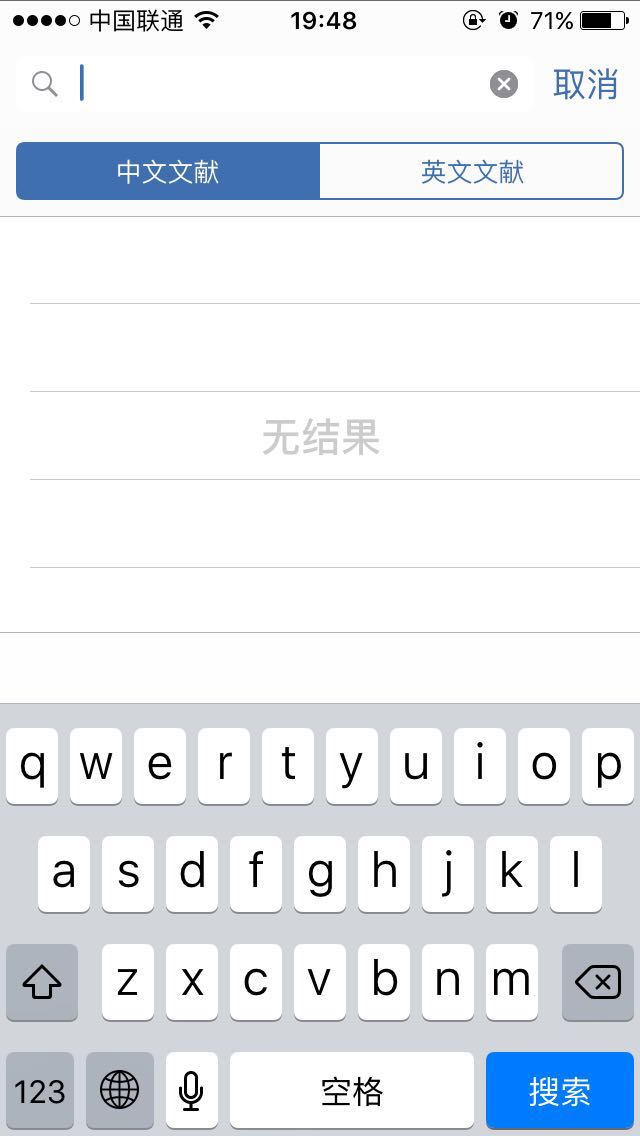Clear the search field text
Image resolution: width=640 pixels, height=1136 pixels.
tap(504, 84)
